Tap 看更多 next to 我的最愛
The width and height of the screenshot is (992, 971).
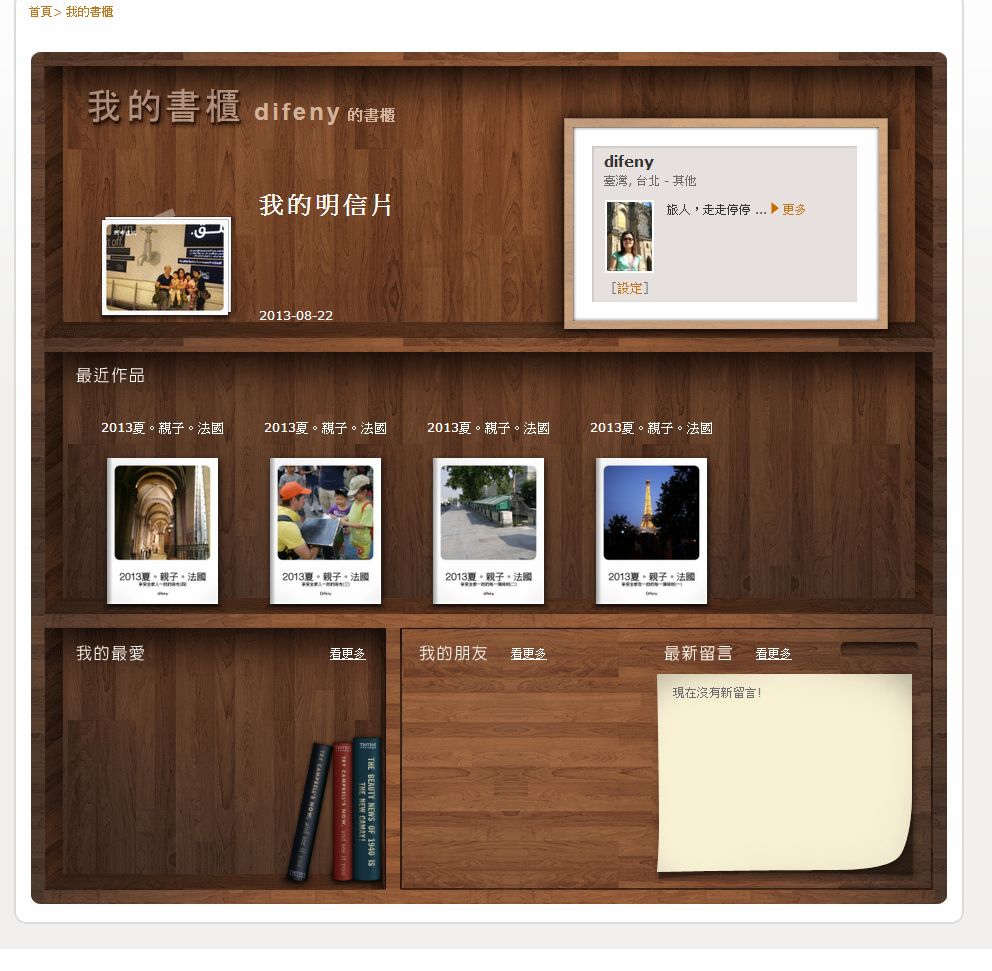click(348, 654)
